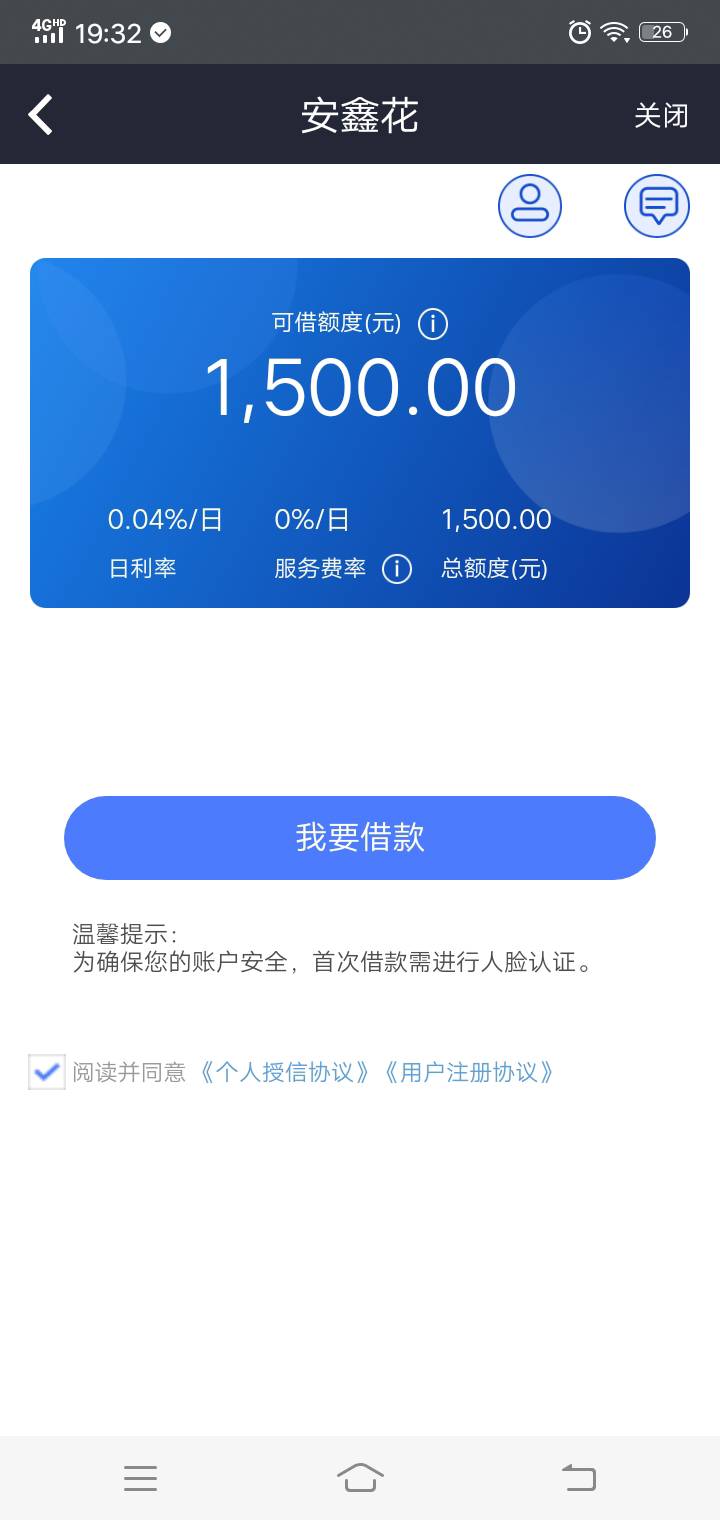Screen dimensions: 720x1520
Task: Open the 《个人授信协议》 link
Action: click(284, 1072)
